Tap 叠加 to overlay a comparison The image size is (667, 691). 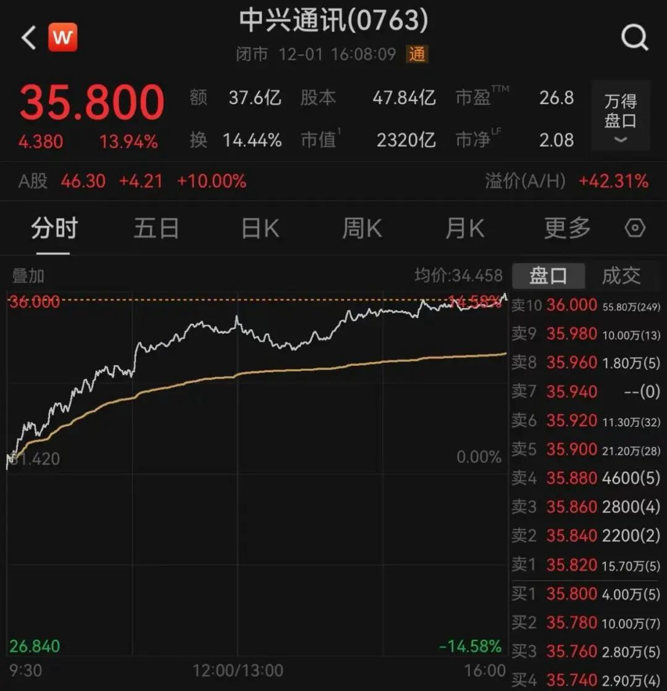(27, 276)
